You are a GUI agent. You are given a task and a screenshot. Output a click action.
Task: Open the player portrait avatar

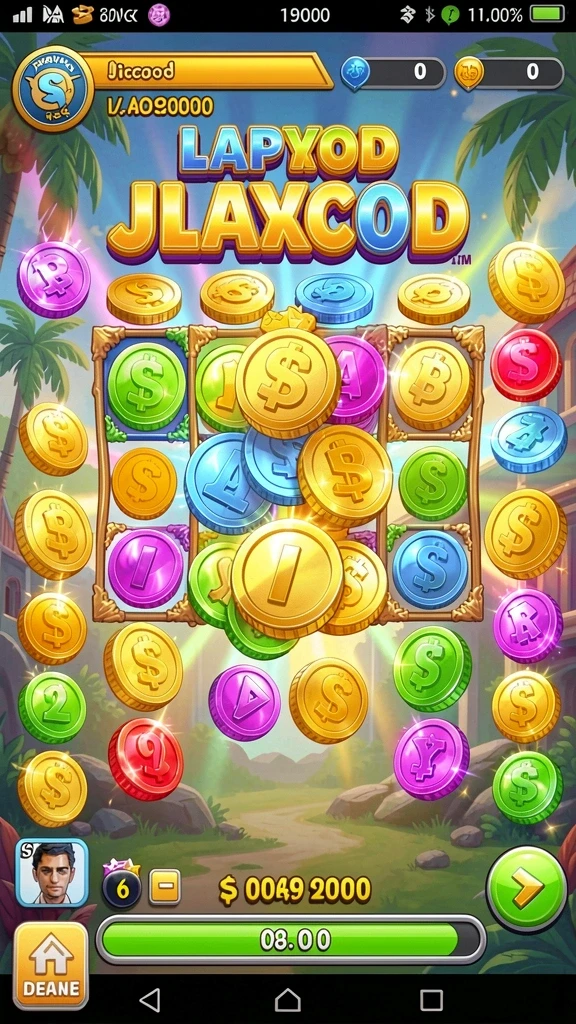(x=52, y=873)
